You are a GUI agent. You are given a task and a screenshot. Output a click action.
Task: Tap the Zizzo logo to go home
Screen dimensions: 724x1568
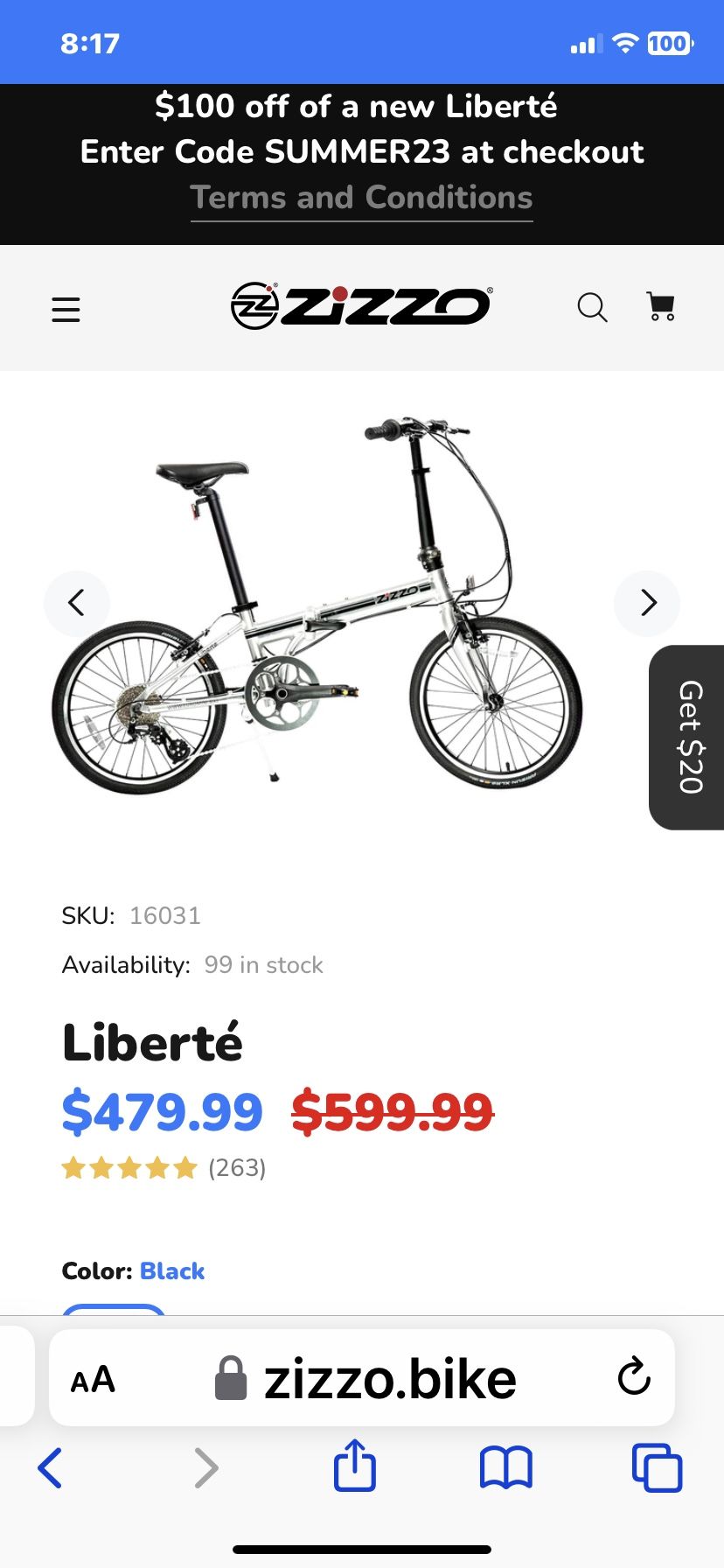pyautogui.click(x=361, y=306)
